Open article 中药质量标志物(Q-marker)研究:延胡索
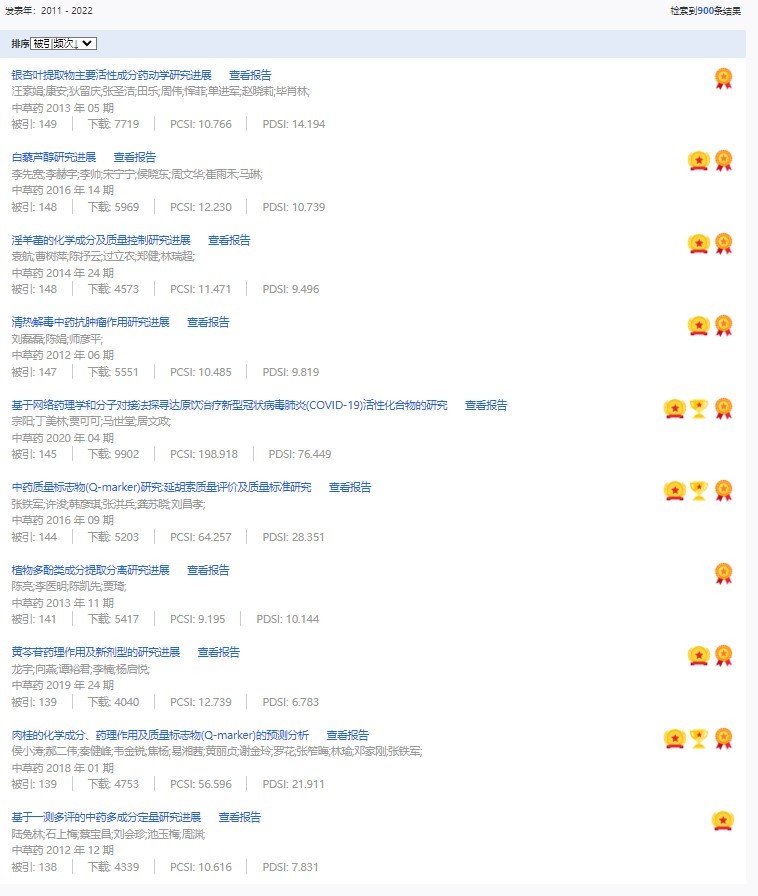 (x=161, y=487)
